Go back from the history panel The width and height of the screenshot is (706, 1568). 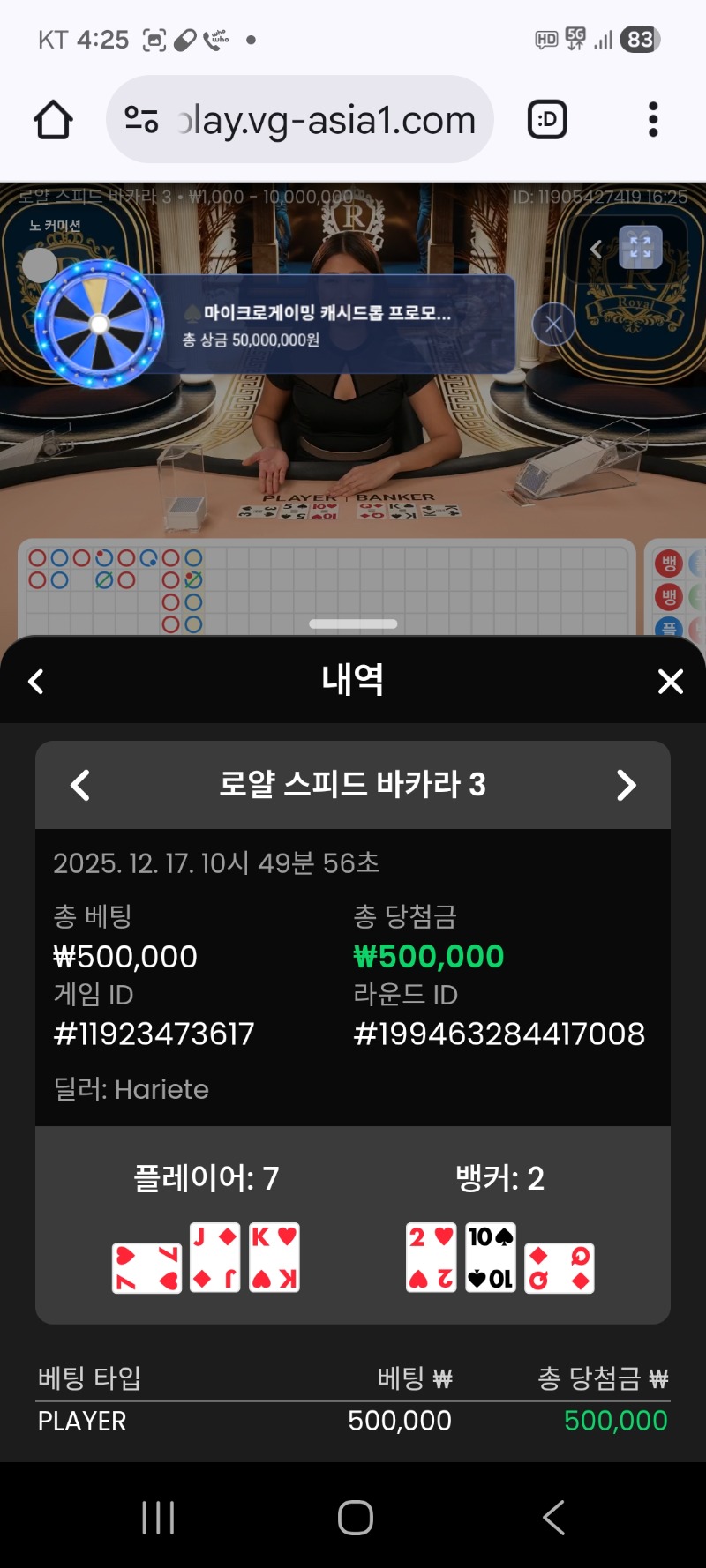click(36, 681)
